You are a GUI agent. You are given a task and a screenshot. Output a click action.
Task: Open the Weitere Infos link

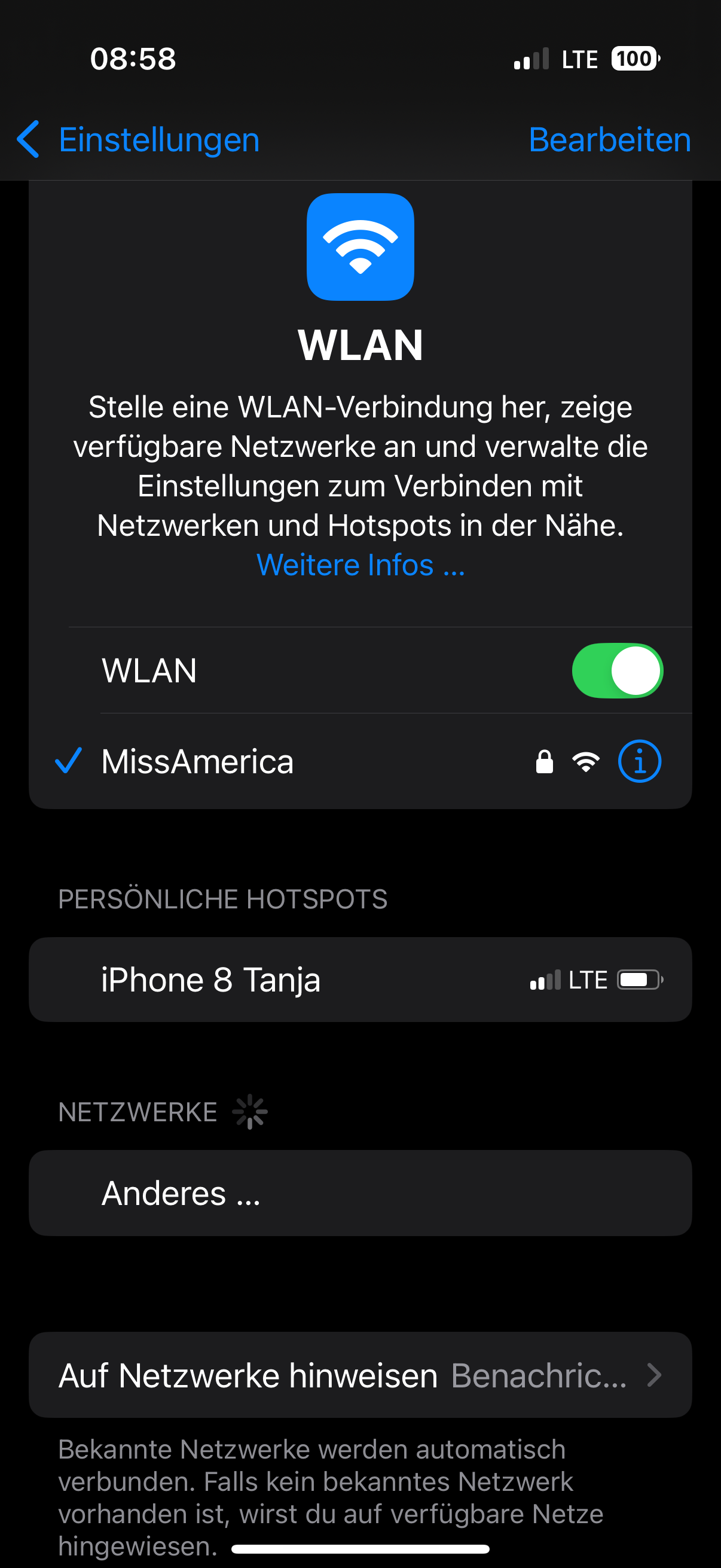pyautogui.click(x=360, y=565)
